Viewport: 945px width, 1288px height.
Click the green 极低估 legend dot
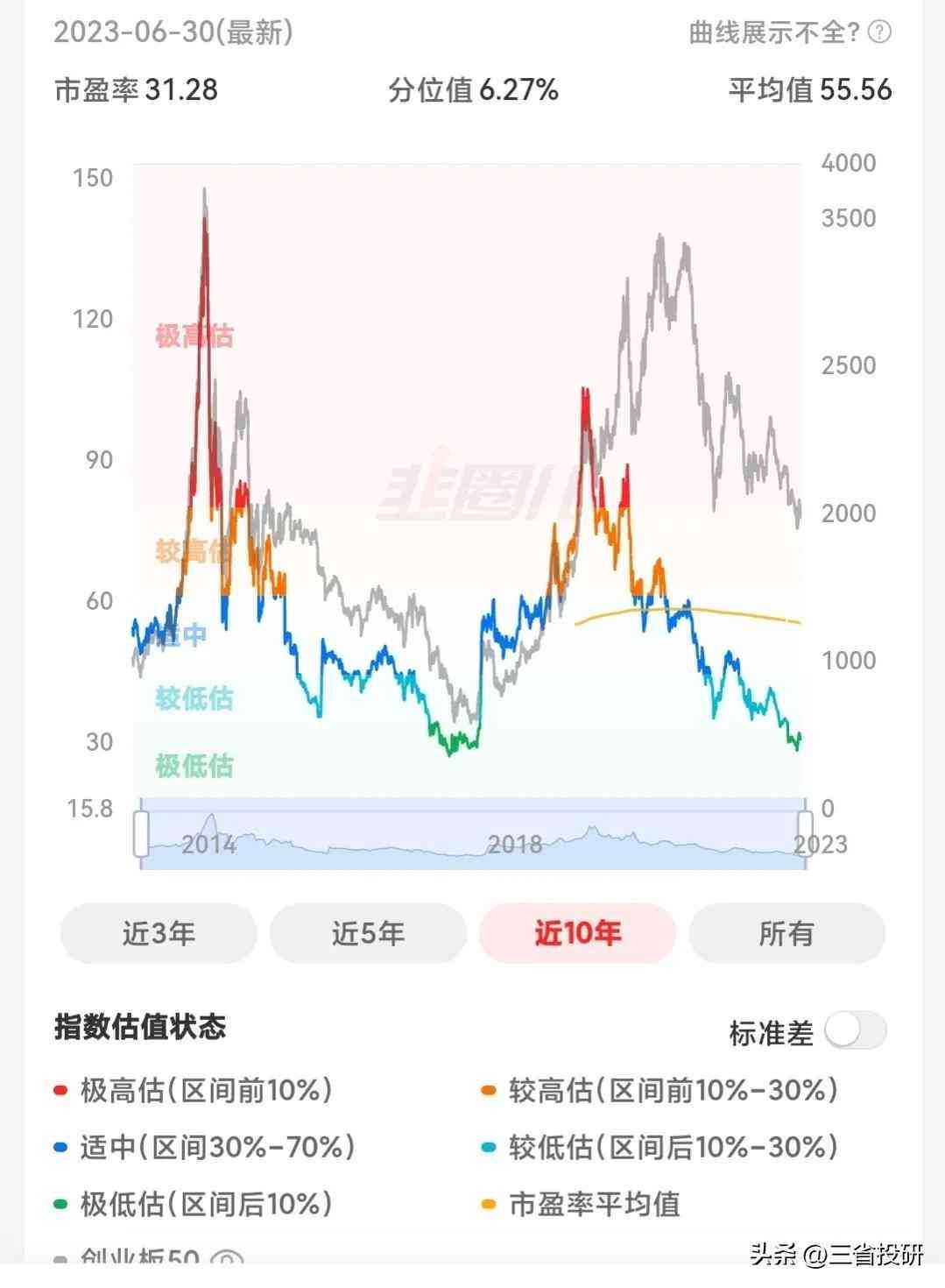59,1200
